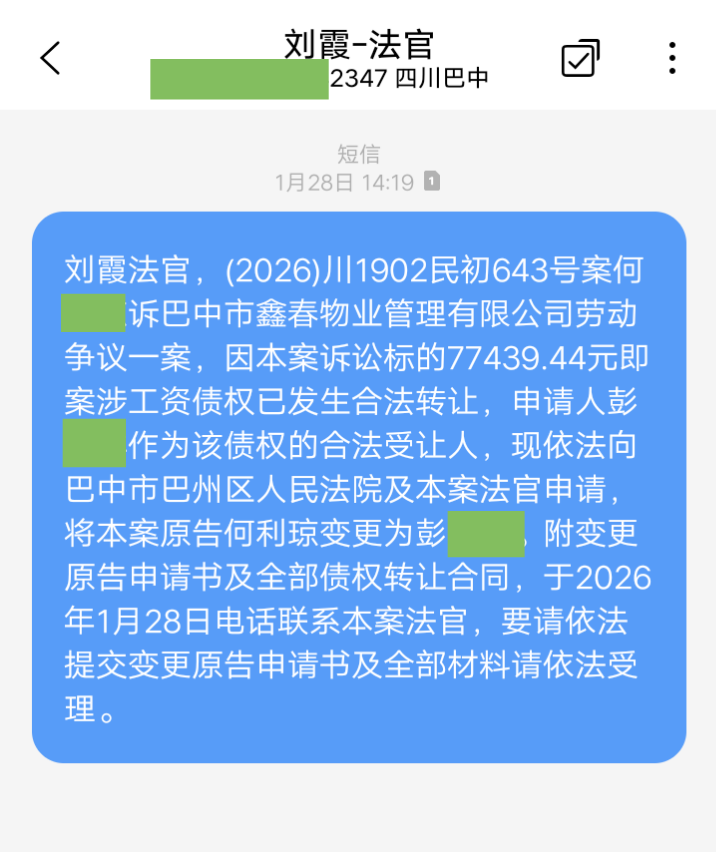Open the three-dot overflow menu
The image size is (716, 852).
(672, 58)
